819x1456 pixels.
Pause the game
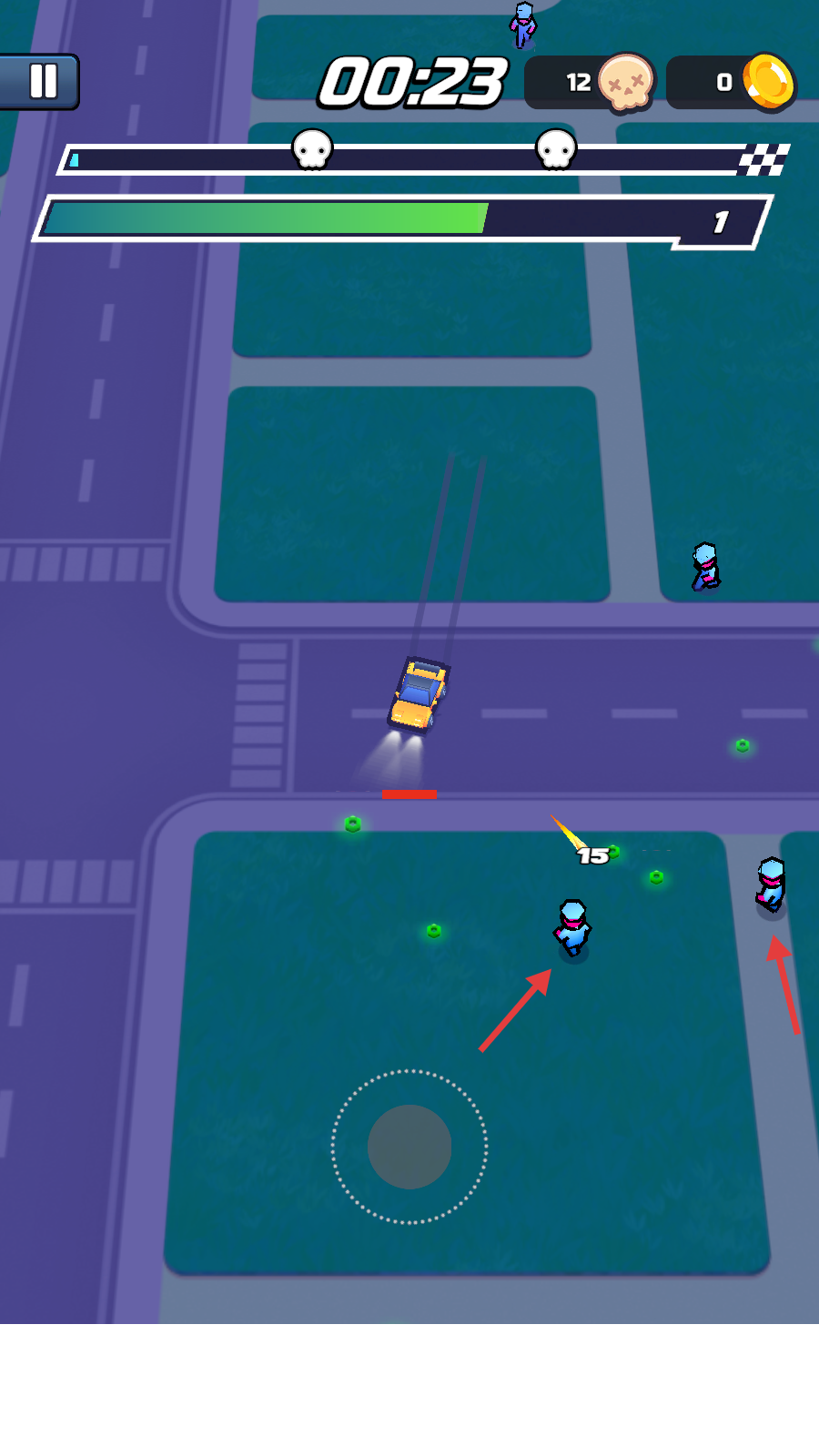tap(41, 82)
